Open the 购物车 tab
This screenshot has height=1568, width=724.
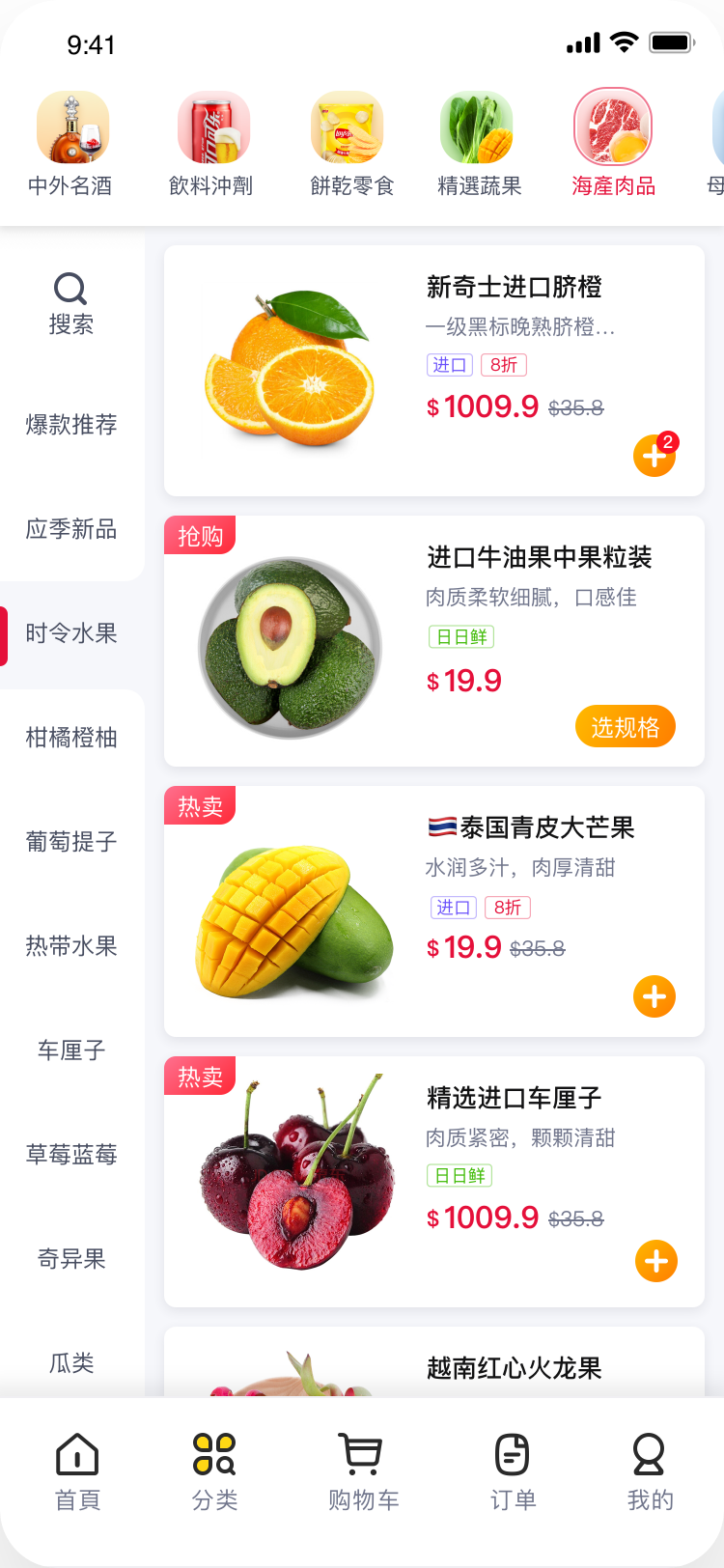(363, 1471)
